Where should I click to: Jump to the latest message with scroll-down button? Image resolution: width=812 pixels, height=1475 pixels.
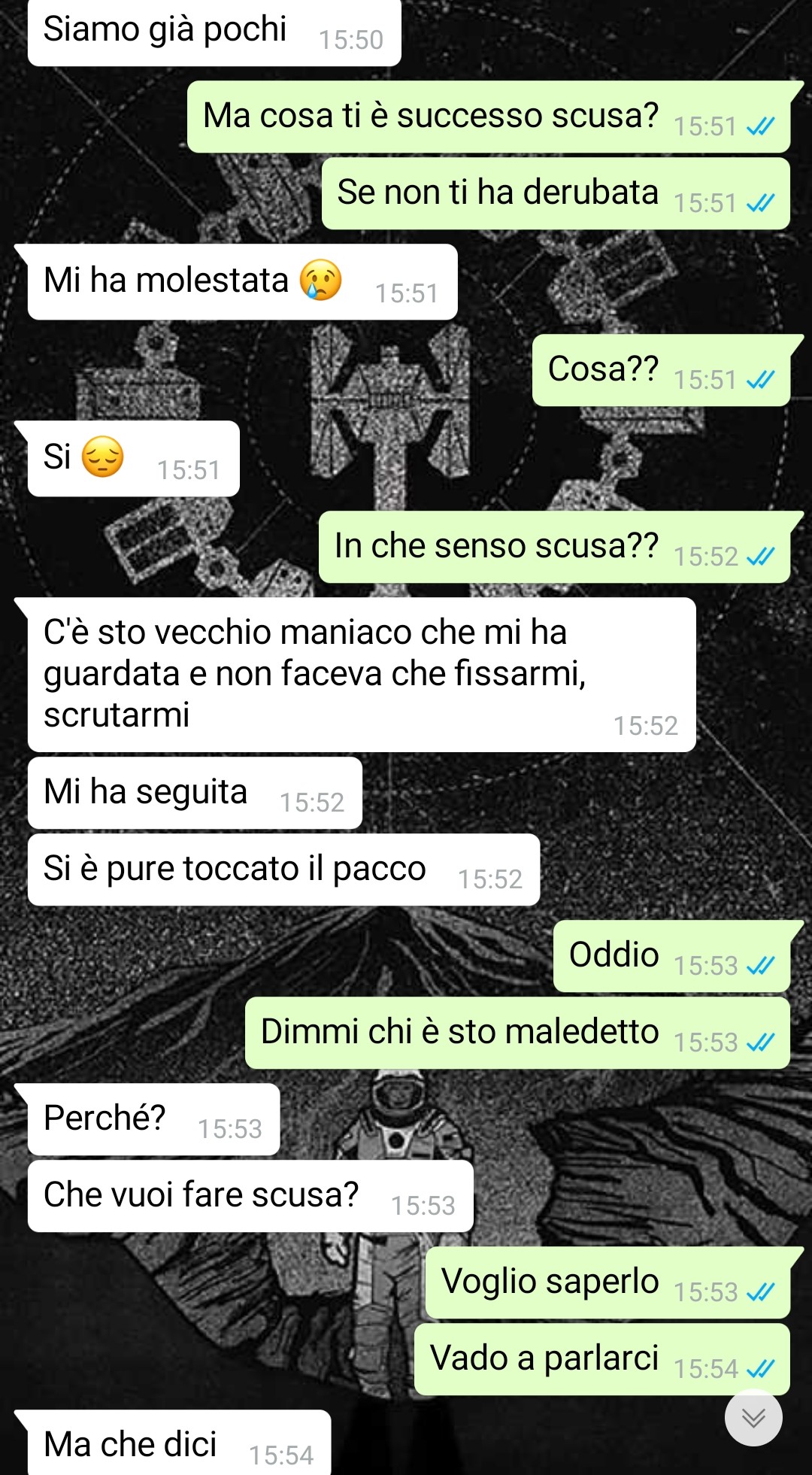coord(753,1418)
